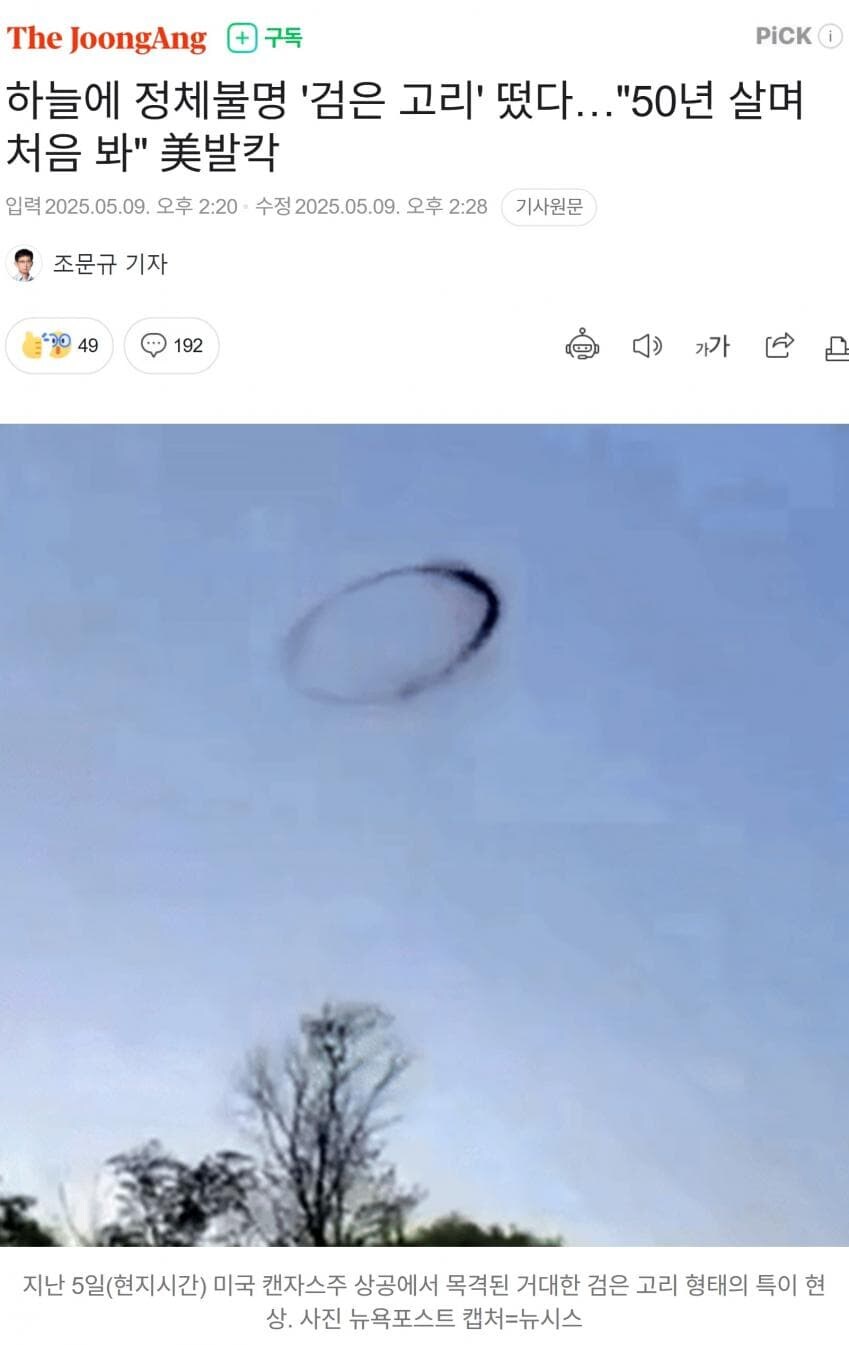Listen to the article with speaker icon
The image size is (849, 1345).
(647, 346)
